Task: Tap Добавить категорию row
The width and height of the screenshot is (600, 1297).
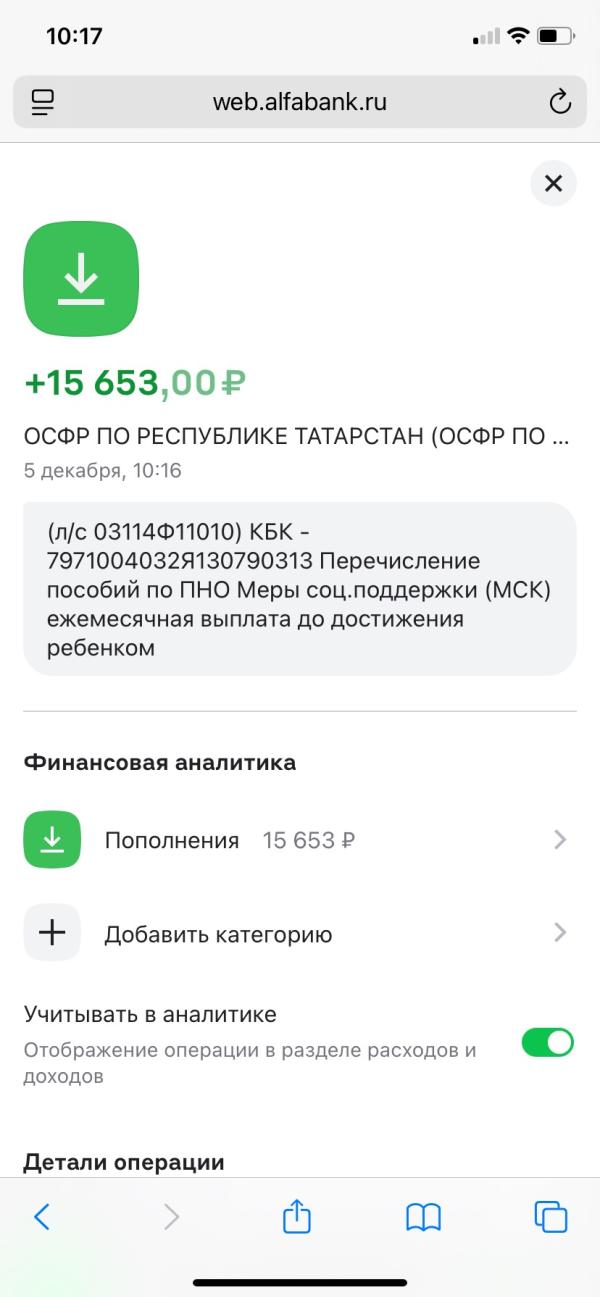Action: point(300,933)
